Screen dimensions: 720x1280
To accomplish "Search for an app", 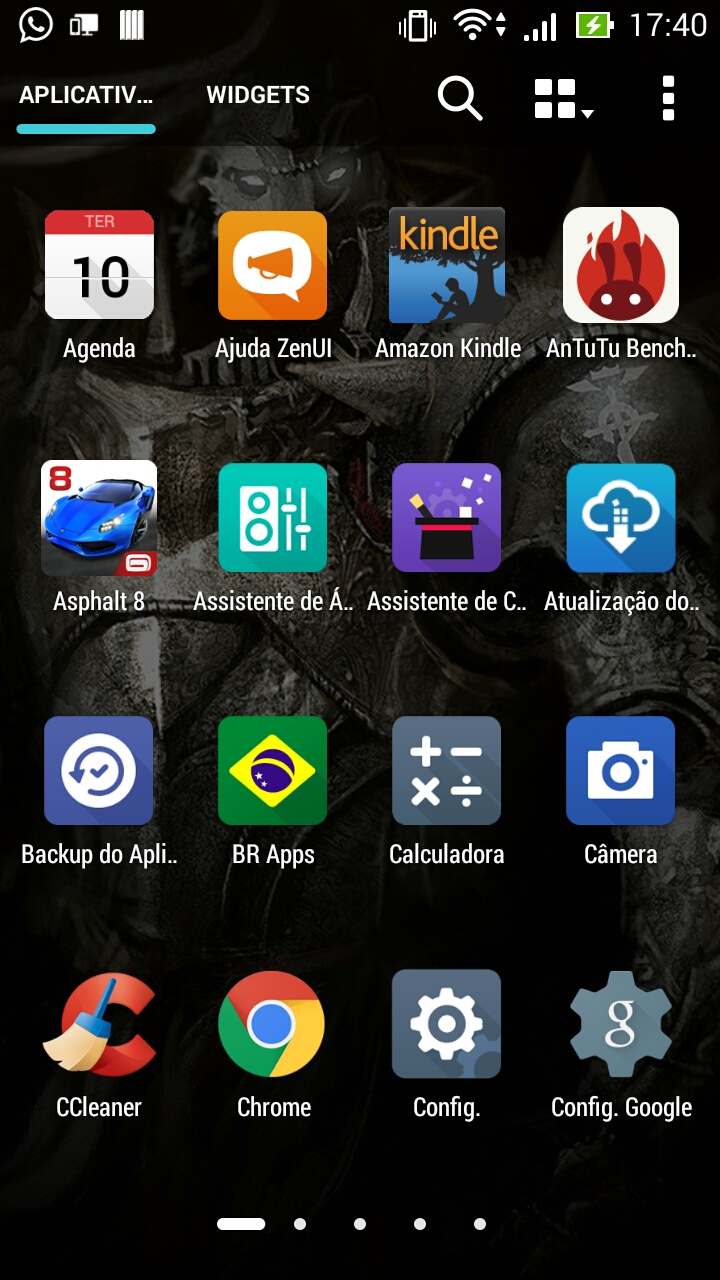I will click(460, 98).
